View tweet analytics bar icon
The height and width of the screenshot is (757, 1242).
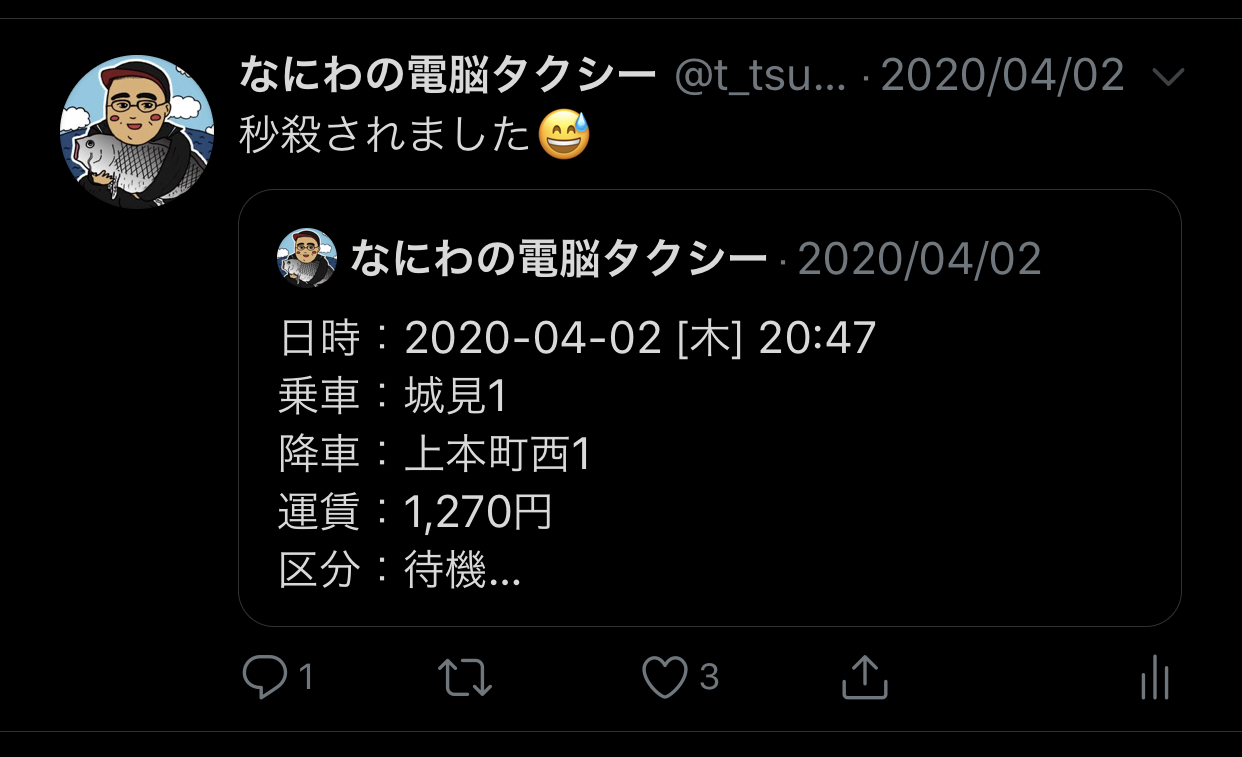(1155, 678)
